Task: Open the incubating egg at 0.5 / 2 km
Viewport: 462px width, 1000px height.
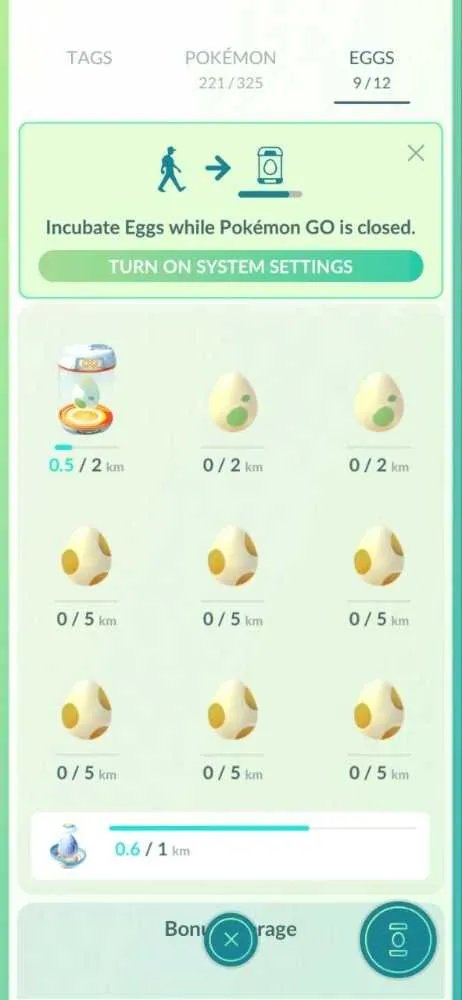Action: click(x=86, y=390)
